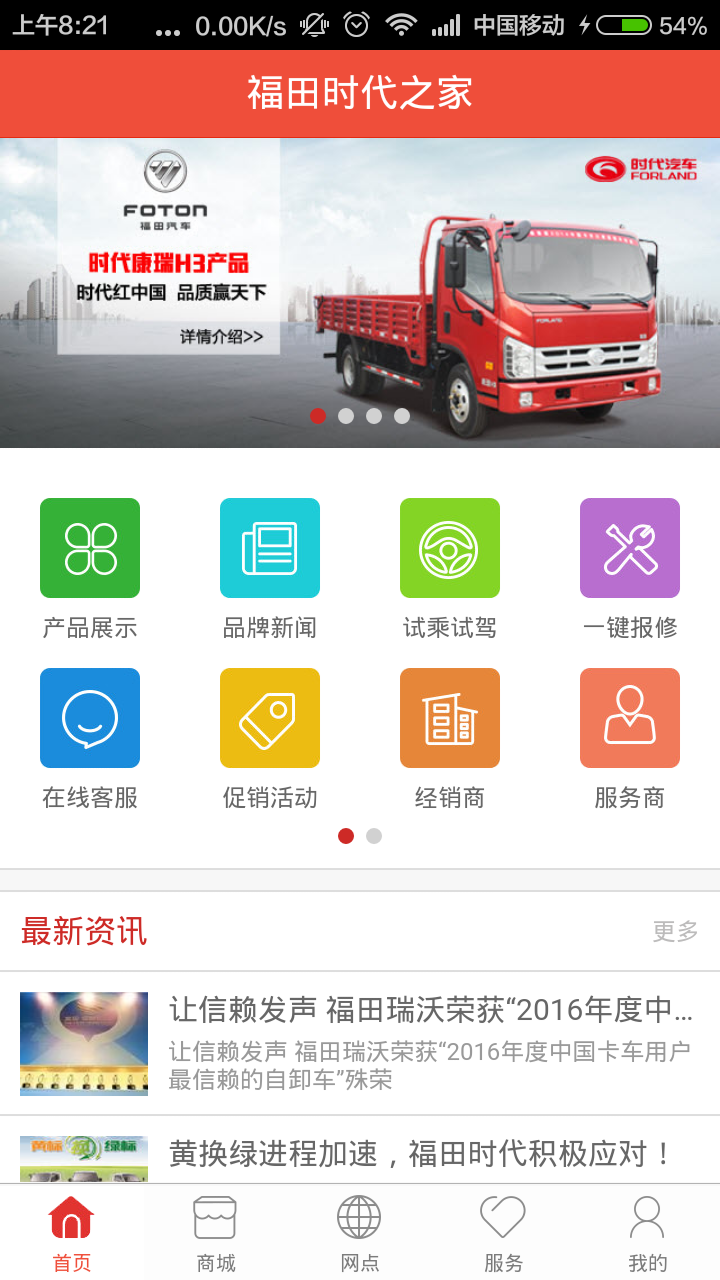Viewport: 720px width, 1280px height.
Task: Tap the 一键报修 repair request icon
Action: 629,547
